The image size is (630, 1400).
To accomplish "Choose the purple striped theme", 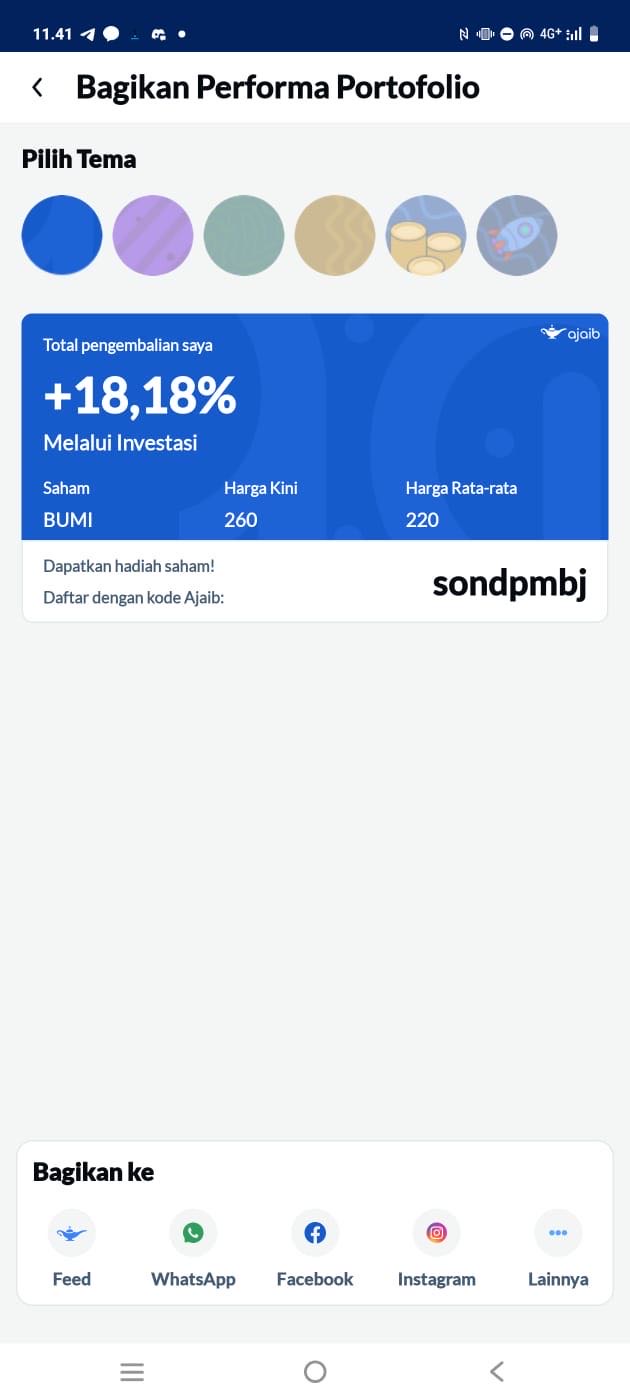I will [x=153, y=235].
